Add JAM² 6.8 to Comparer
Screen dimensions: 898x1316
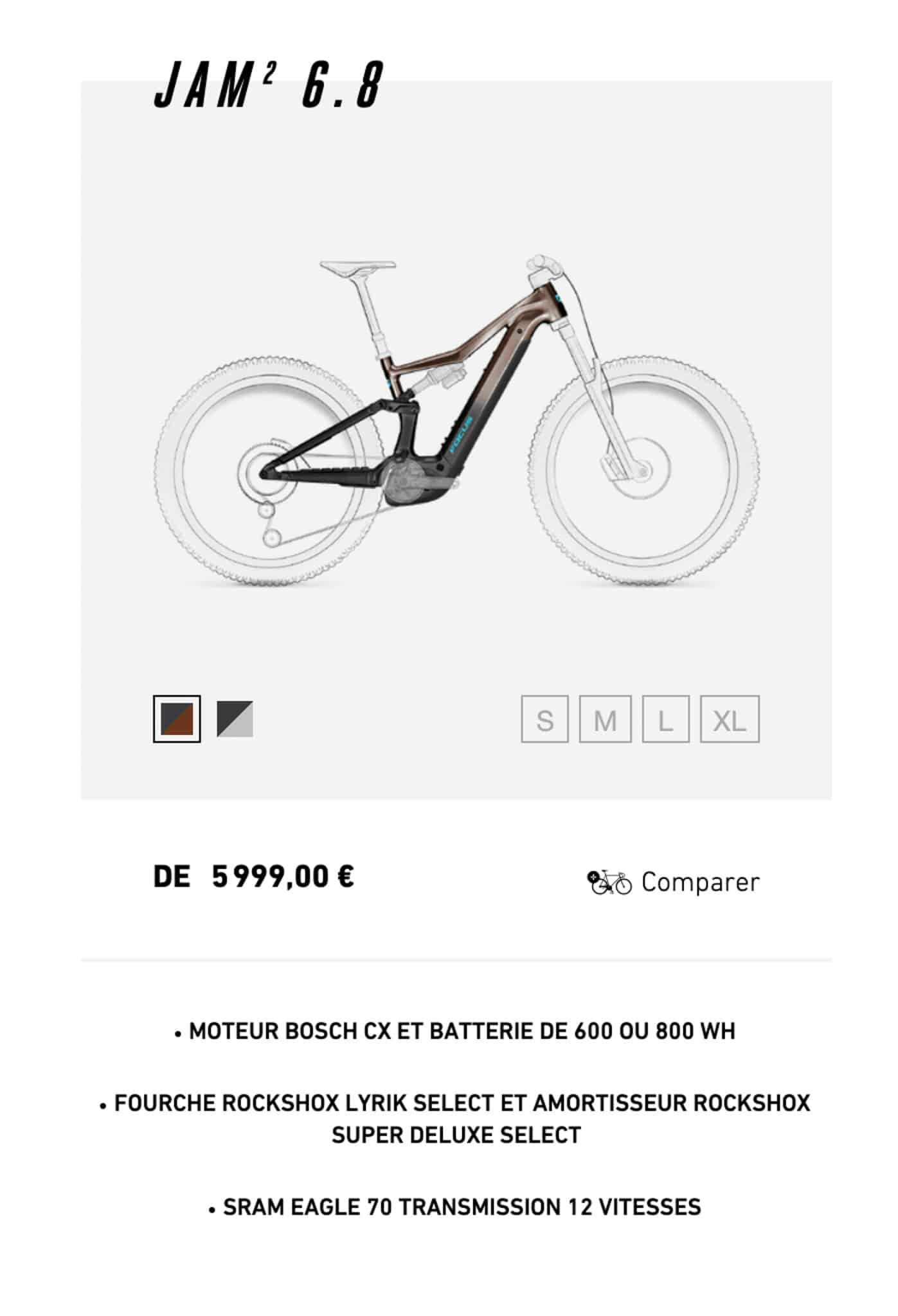673,882
